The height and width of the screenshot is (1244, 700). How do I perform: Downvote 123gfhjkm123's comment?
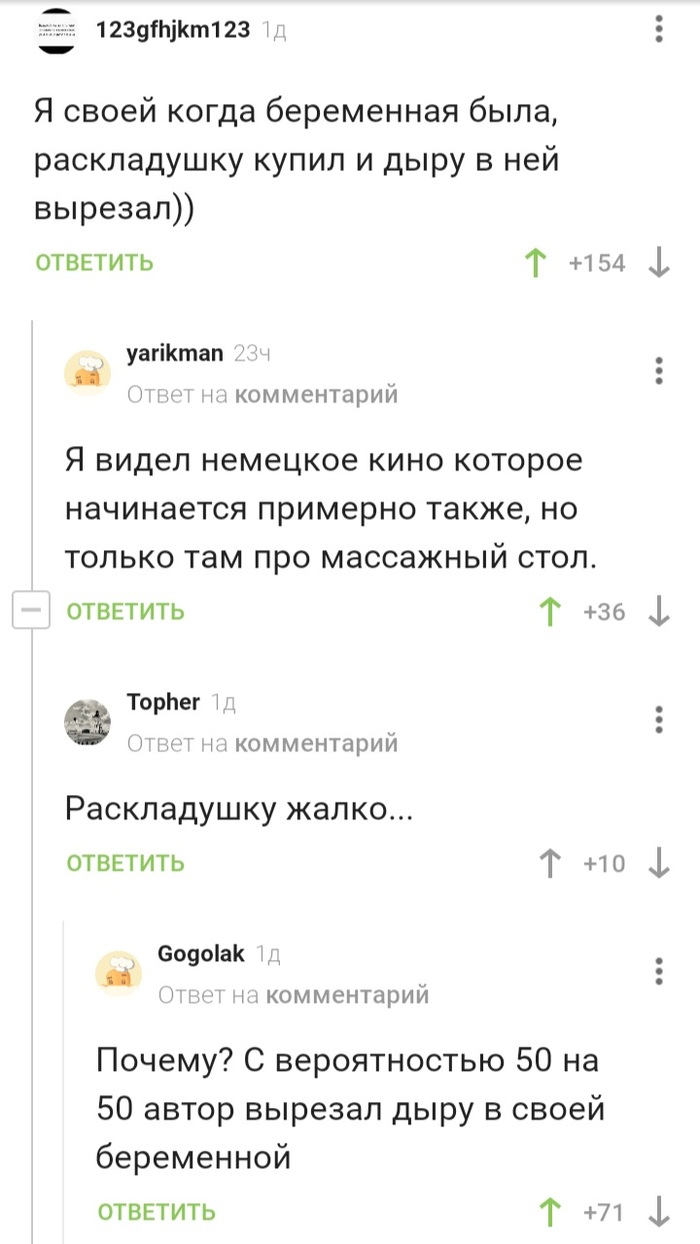click(658, 263)
